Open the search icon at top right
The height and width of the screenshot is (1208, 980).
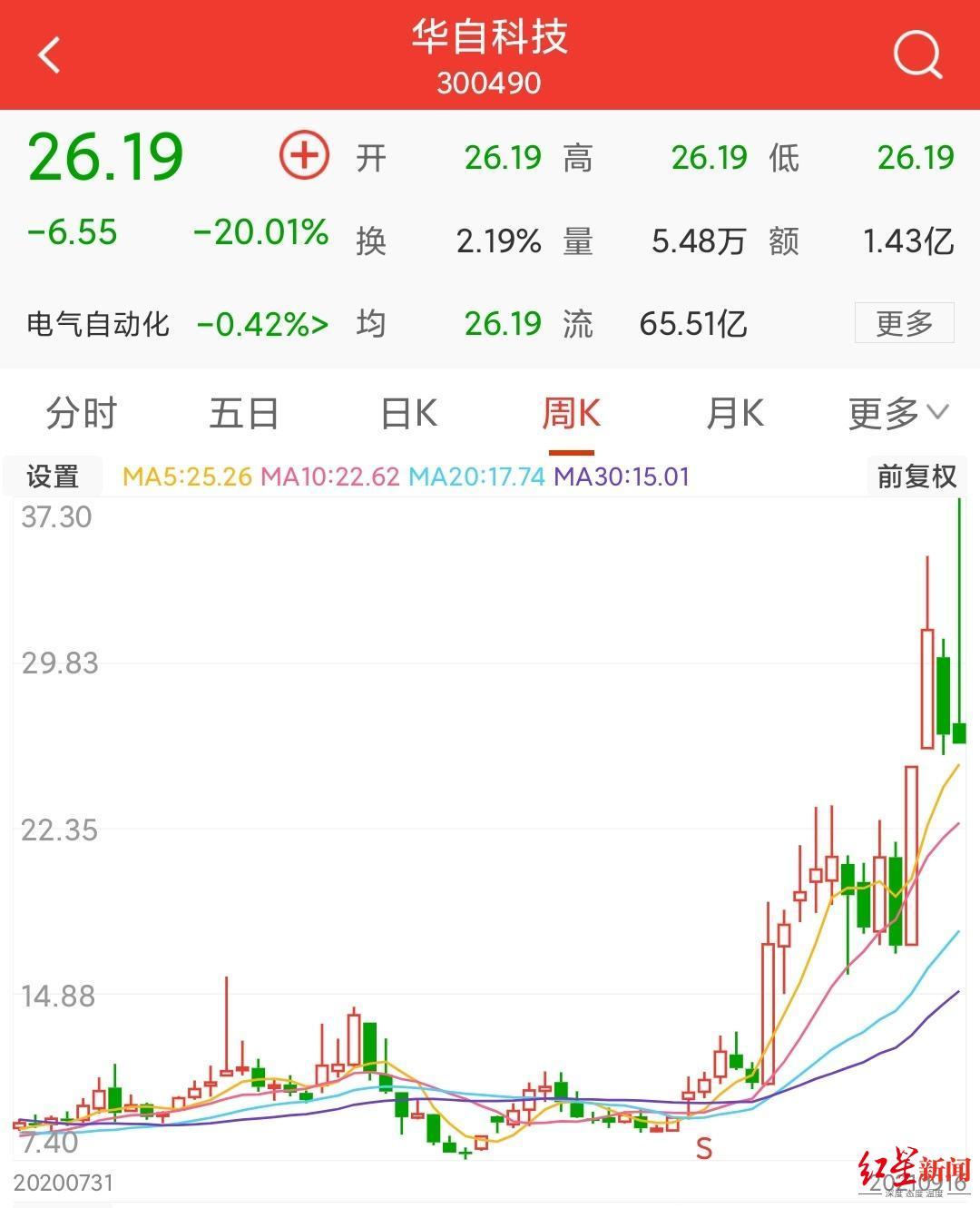[x=917, y=56]
